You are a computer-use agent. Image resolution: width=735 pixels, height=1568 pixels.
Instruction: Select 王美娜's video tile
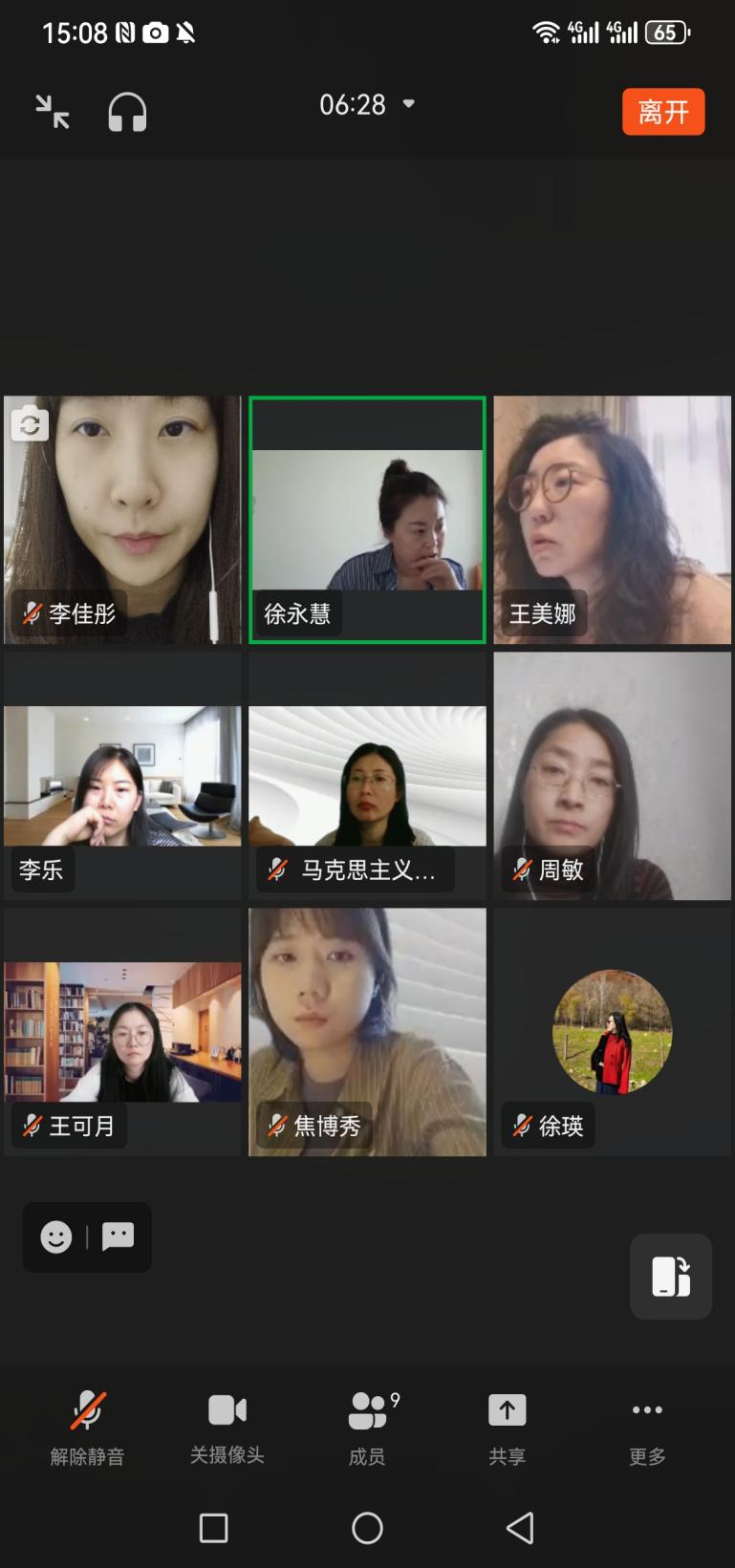(x=612, y=520)
